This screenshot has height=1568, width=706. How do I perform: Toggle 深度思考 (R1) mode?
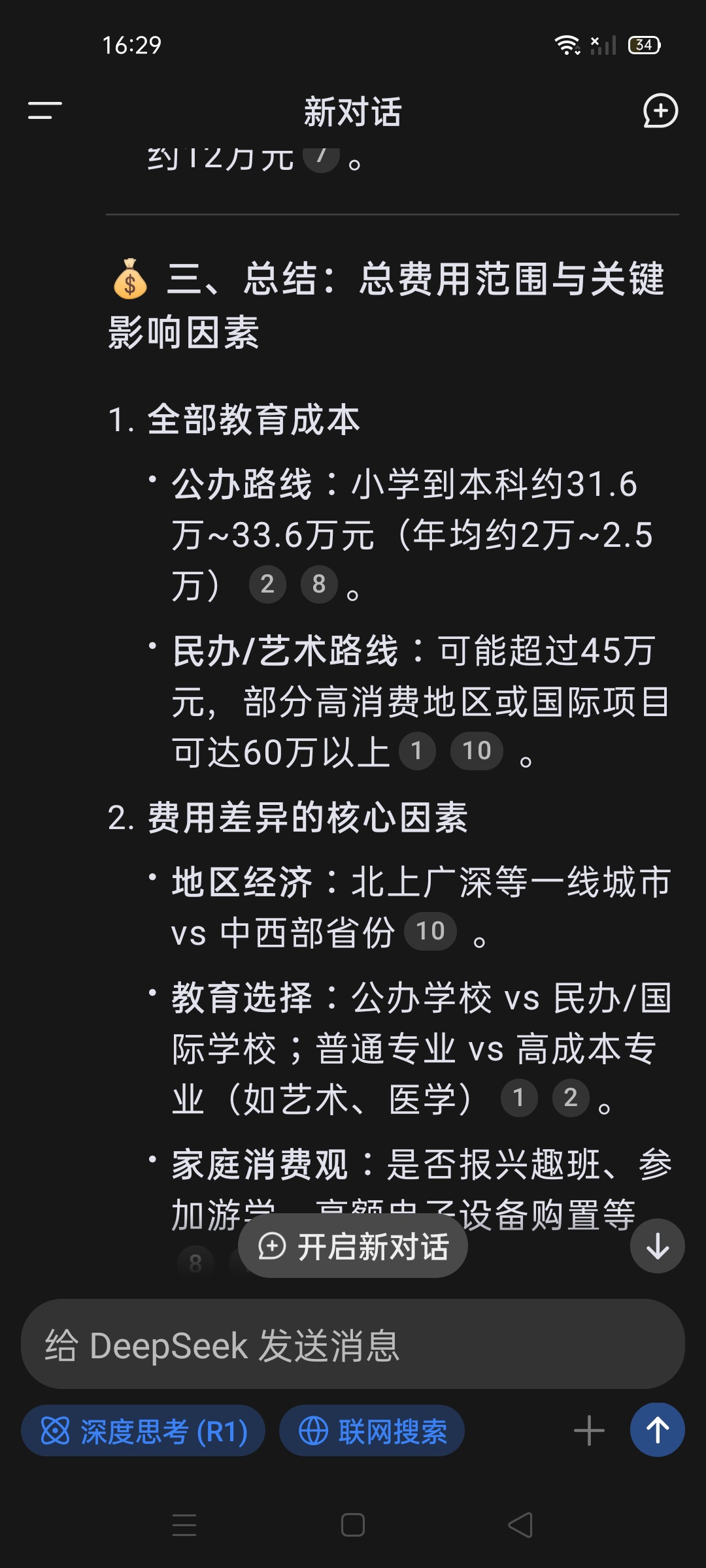point(143,1431)
